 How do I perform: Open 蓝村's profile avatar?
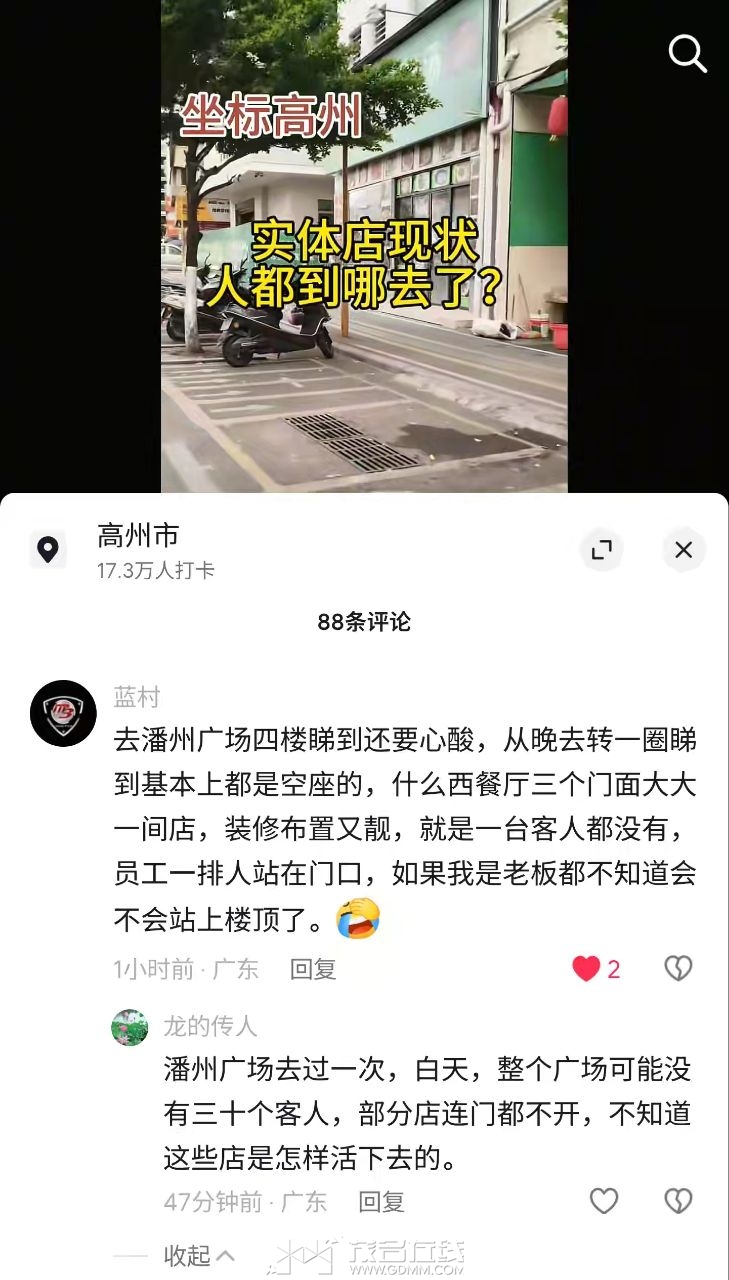pyautogui.click(x=63, y=713)
